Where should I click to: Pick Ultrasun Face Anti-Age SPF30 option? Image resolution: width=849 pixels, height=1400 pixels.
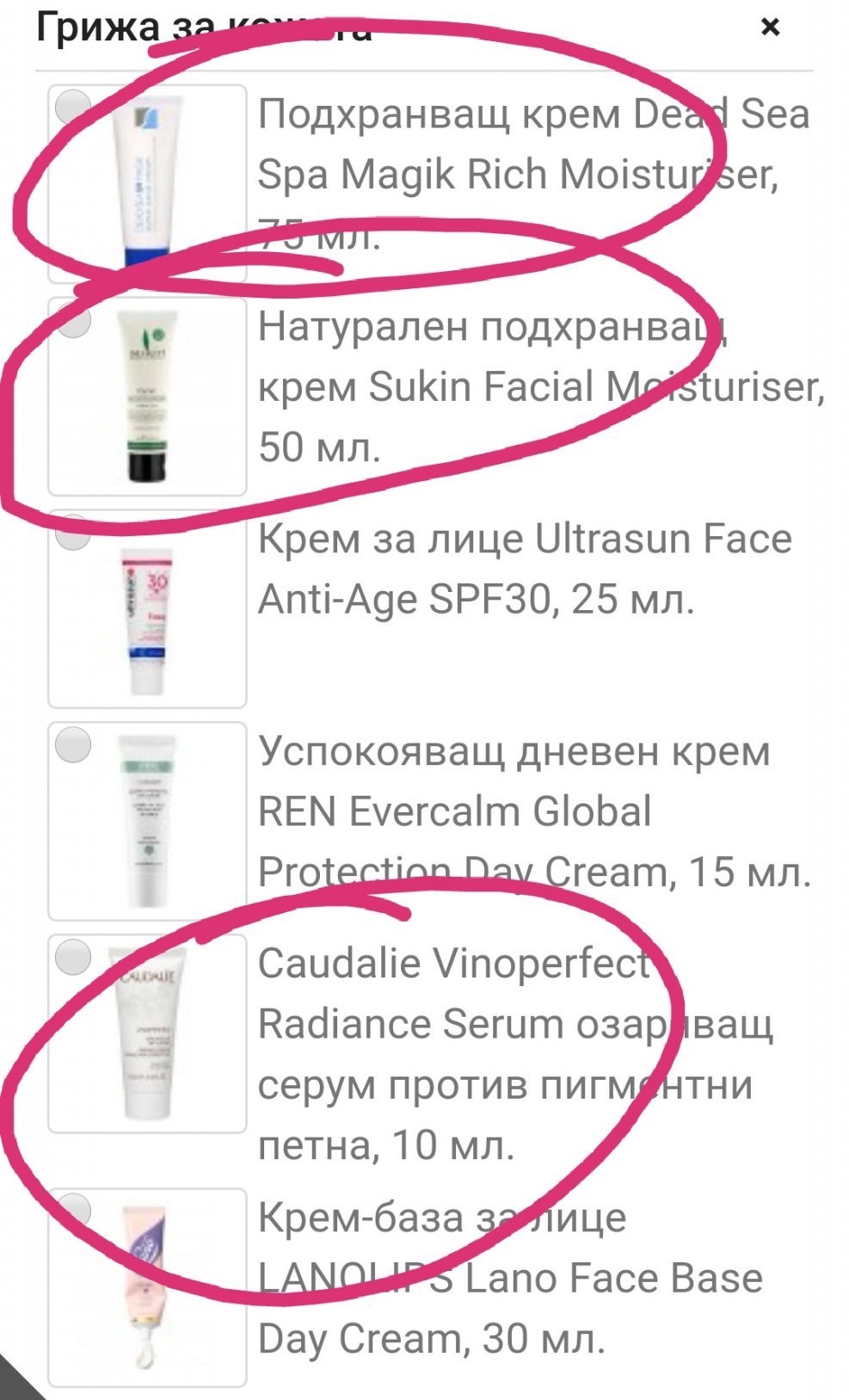[x=73, y=533]
